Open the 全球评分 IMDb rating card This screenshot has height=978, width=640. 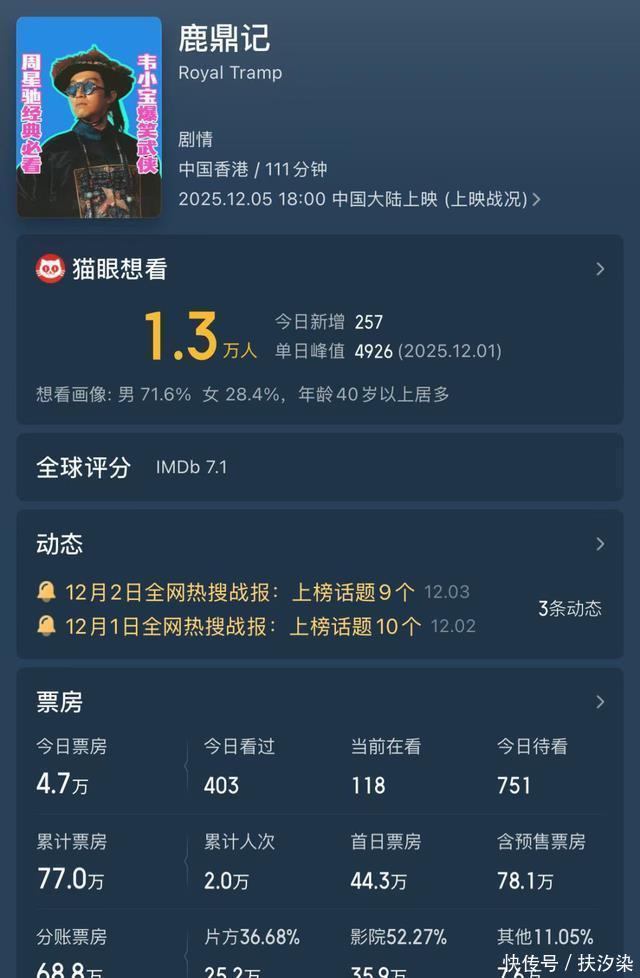(x=319, y=467)
